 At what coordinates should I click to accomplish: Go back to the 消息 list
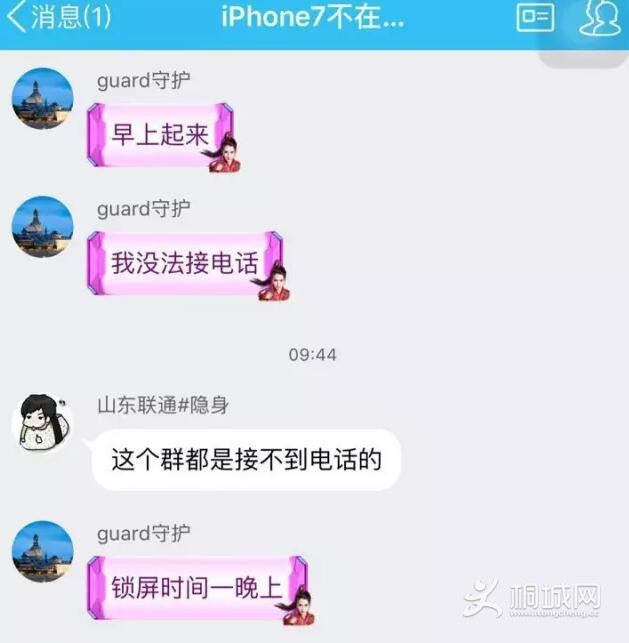58,18
